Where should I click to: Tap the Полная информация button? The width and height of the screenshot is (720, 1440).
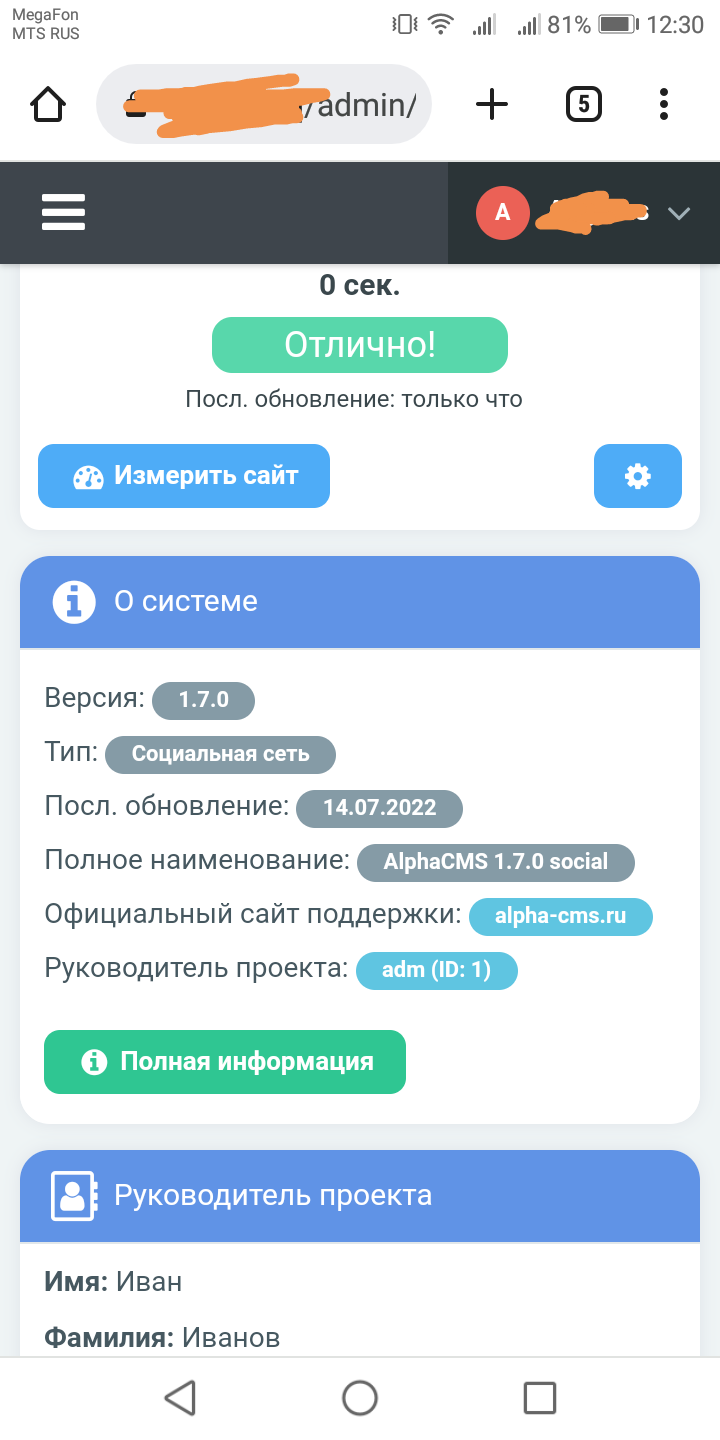point(225,1061)
